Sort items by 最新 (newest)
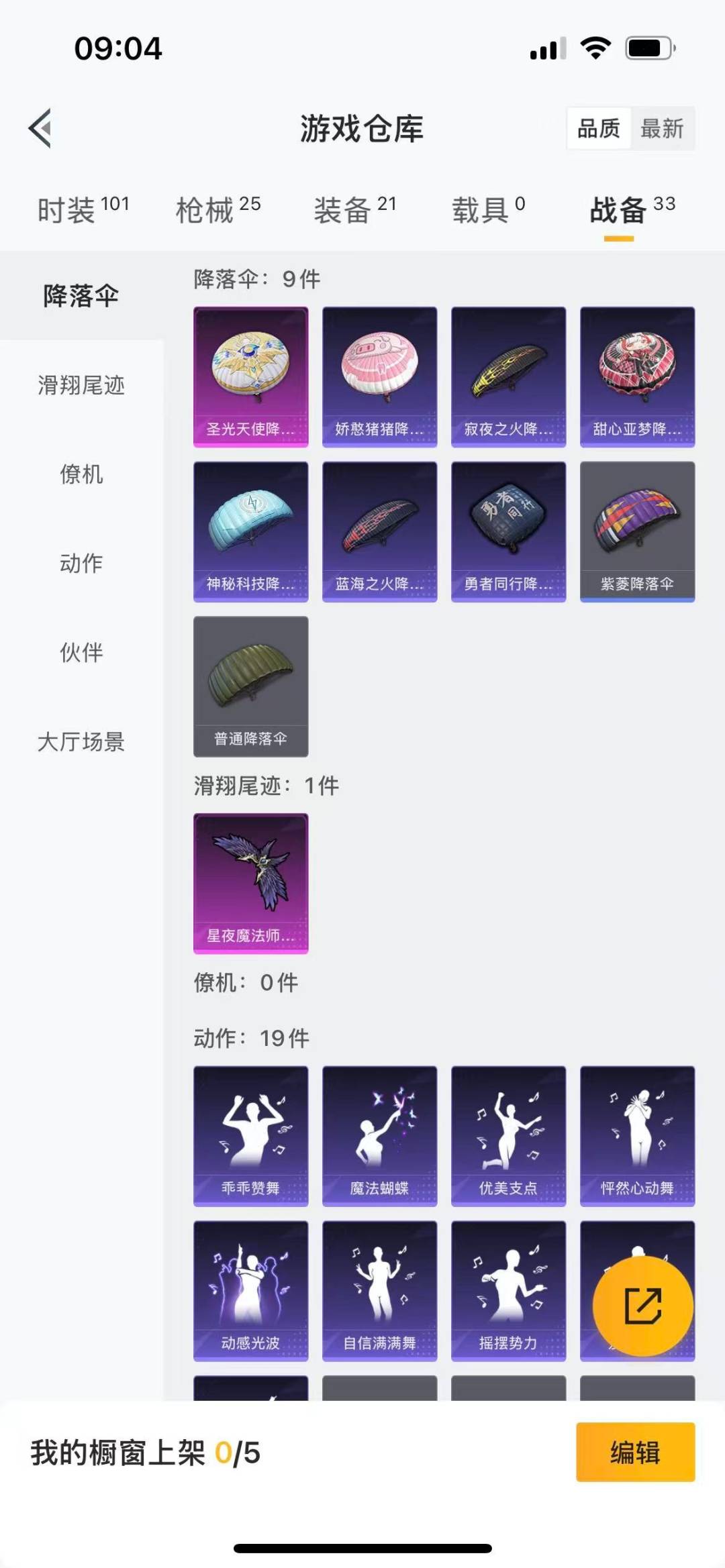The height and width of the screenshot is (1568, 725). click(661, 128)
